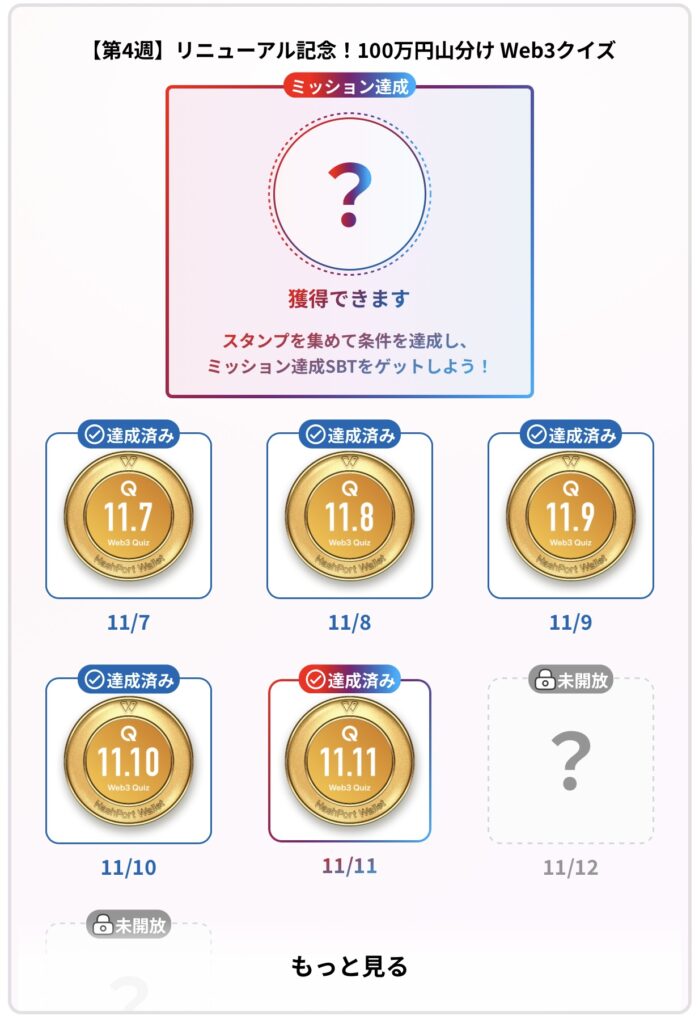This screenshot has width=699, height=1024.
Task: Open the ミッション達成 SBT reward card
Action: 349,240
